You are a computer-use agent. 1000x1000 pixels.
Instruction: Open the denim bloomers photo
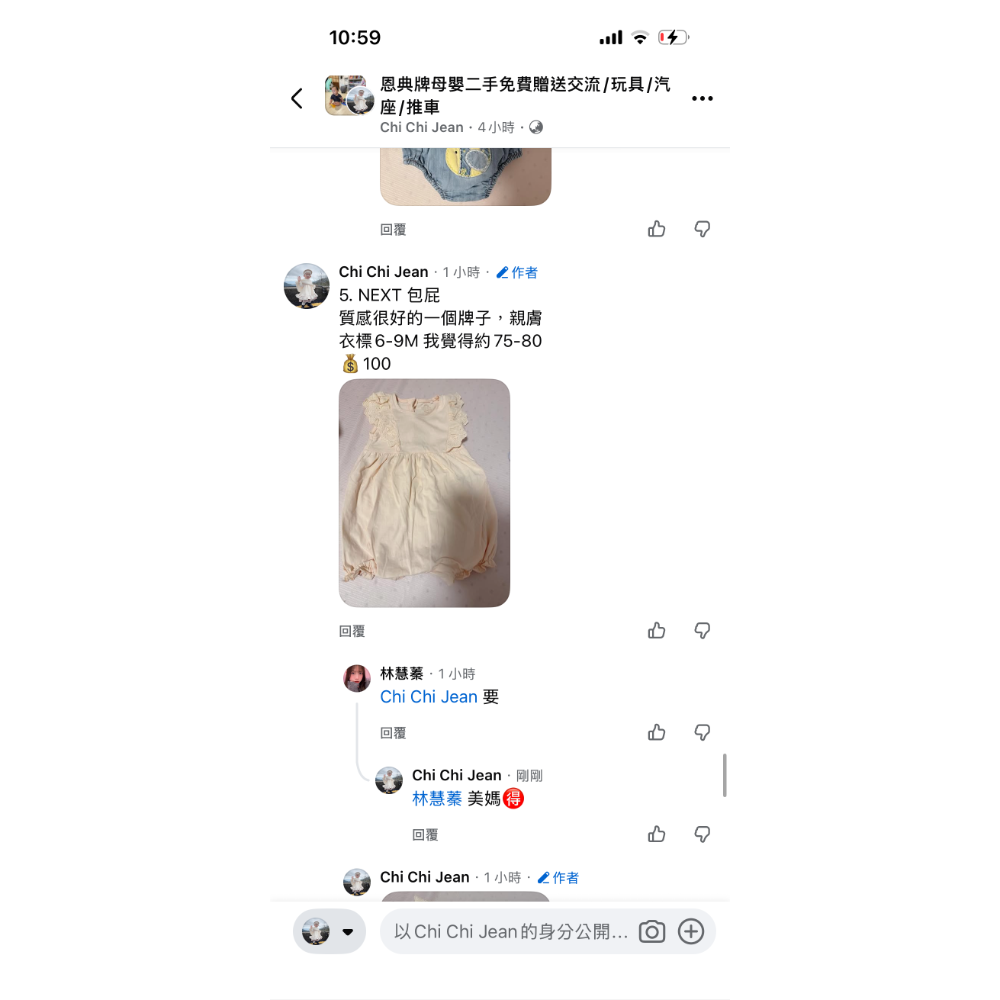tap(466, 177)
